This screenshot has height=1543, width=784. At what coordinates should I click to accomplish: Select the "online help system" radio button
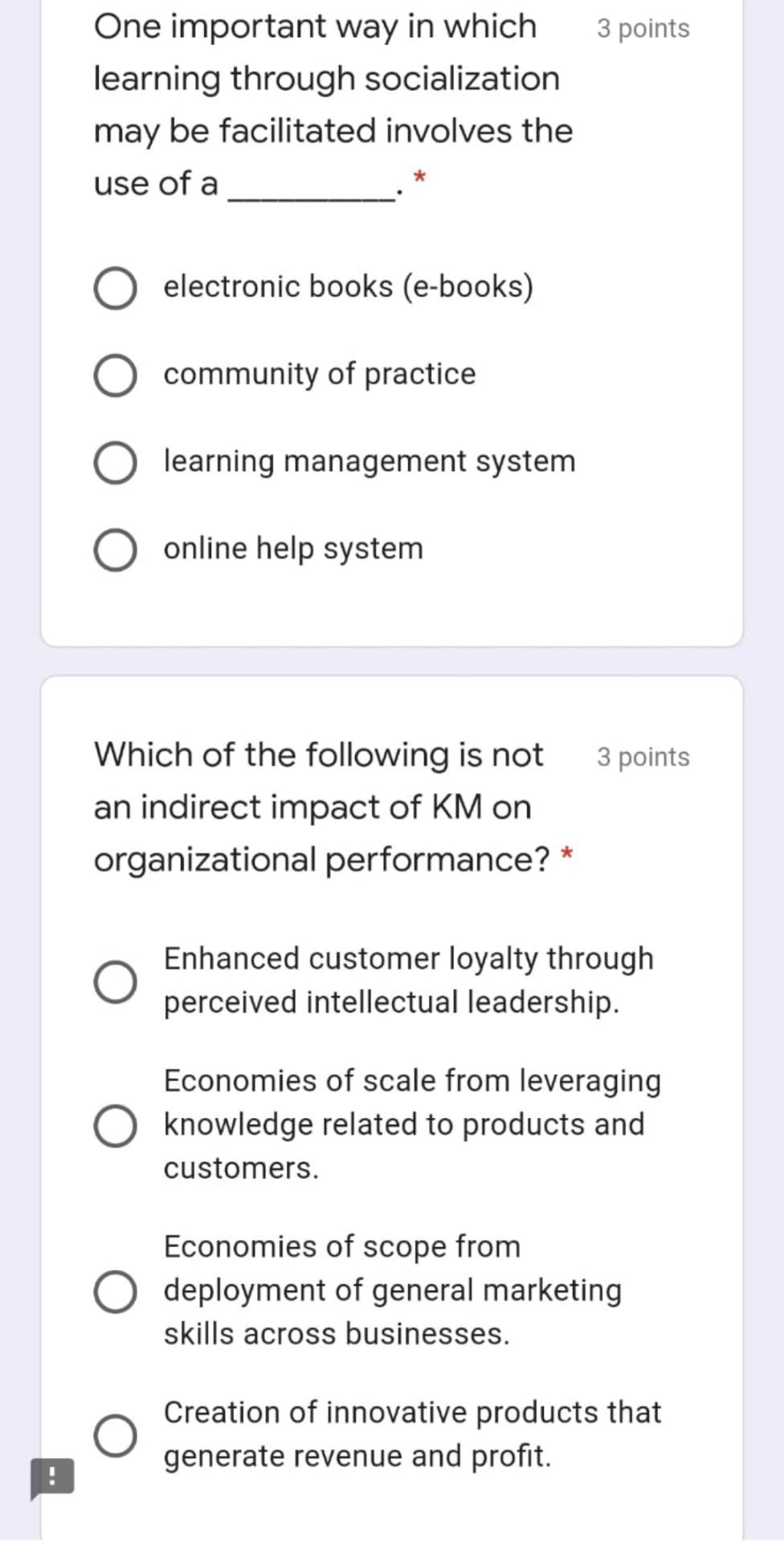click(x=115, y=550)
